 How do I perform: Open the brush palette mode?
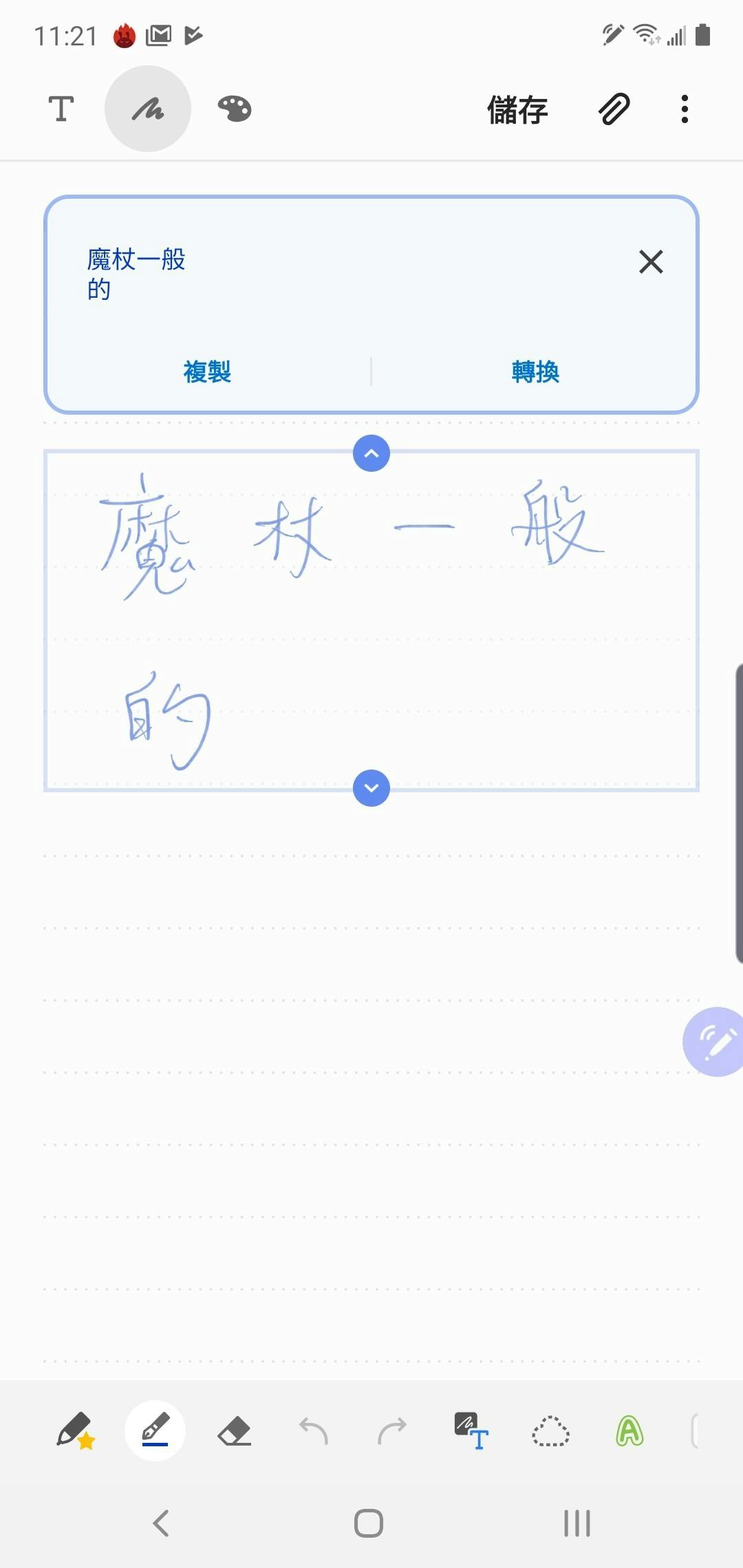235,109
